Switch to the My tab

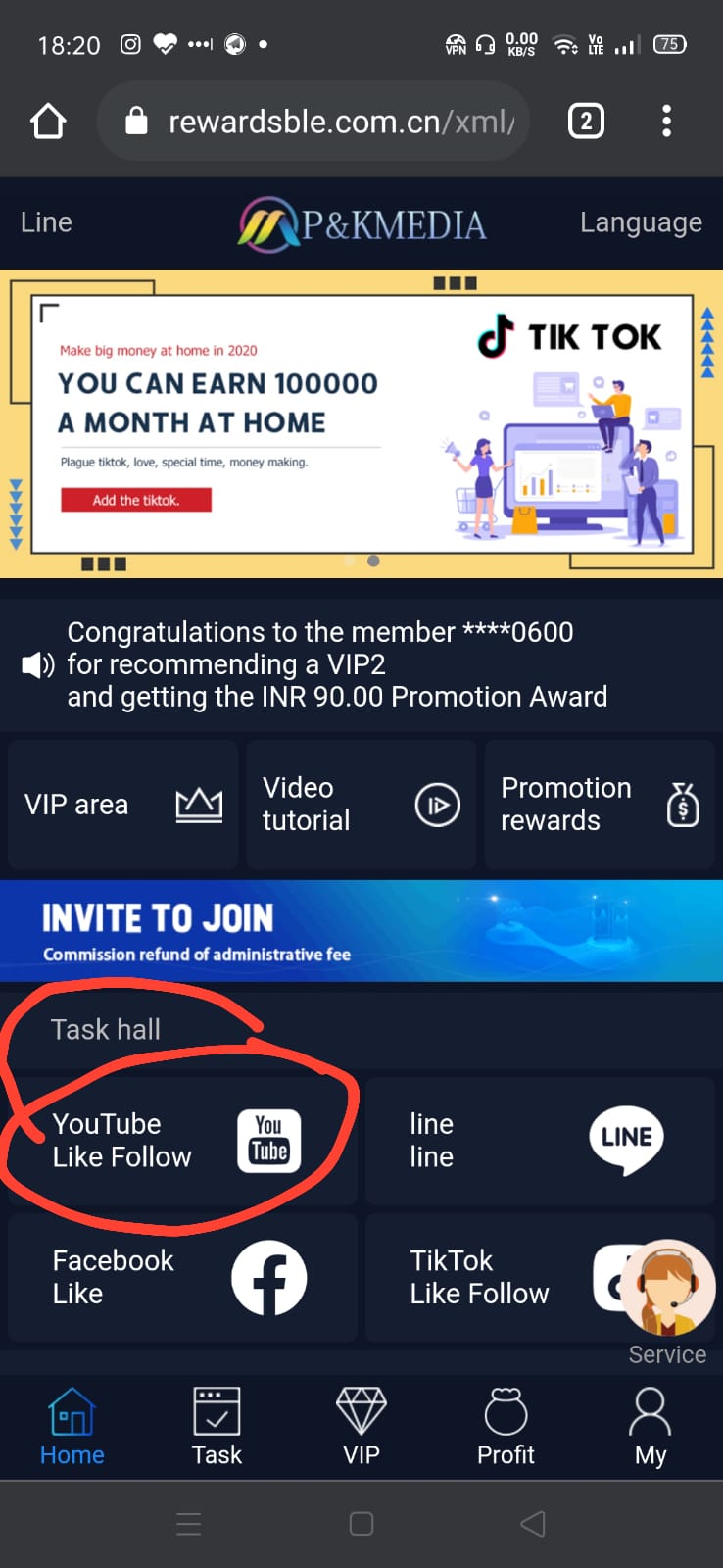[x=651, y=1426]
